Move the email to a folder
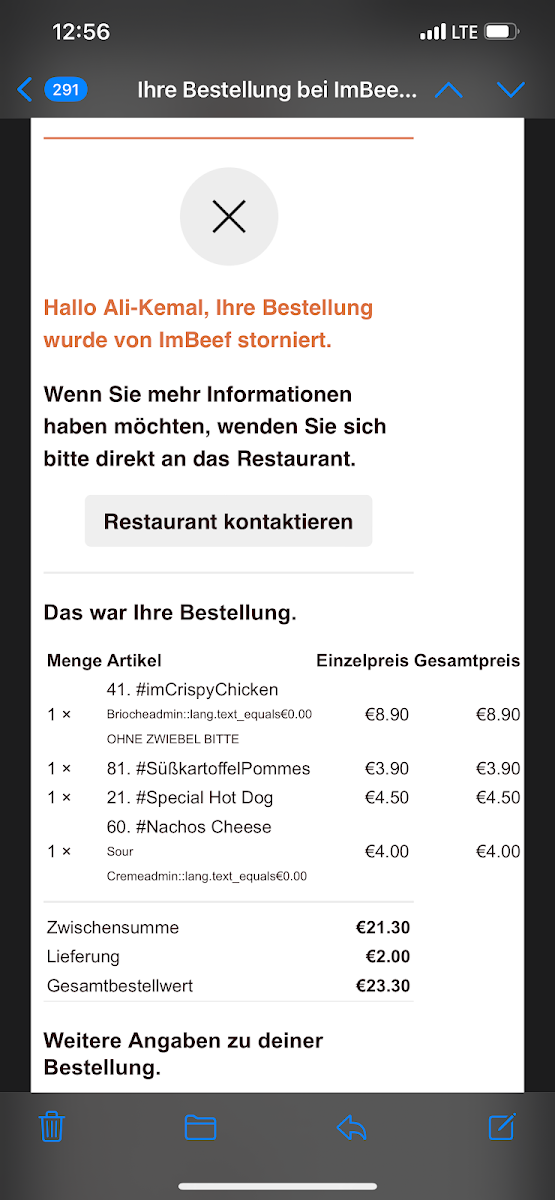This screenshot has height=1200, width=555. click(201, 1127)
